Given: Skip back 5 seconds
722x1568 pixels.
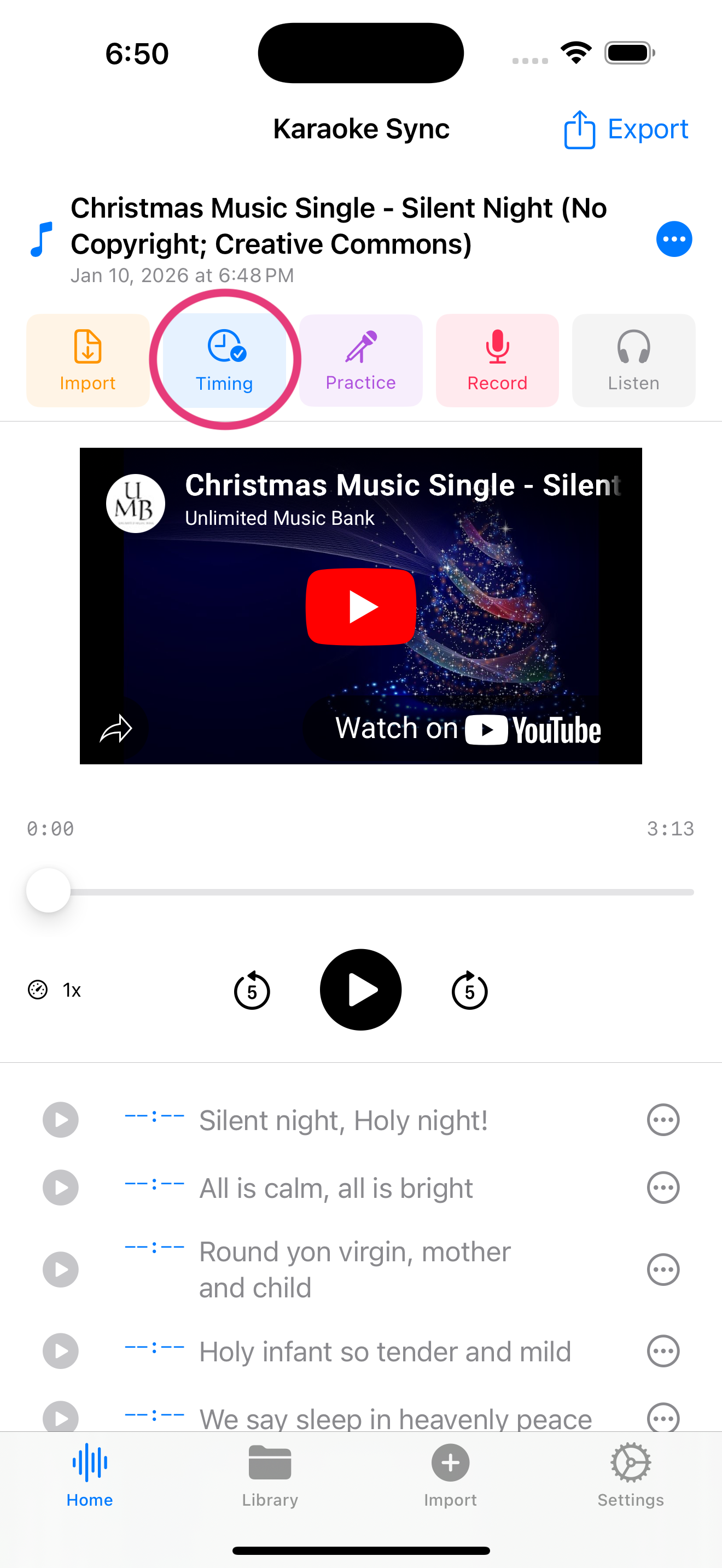Looking at the screenshot, I should coord(252,990).
